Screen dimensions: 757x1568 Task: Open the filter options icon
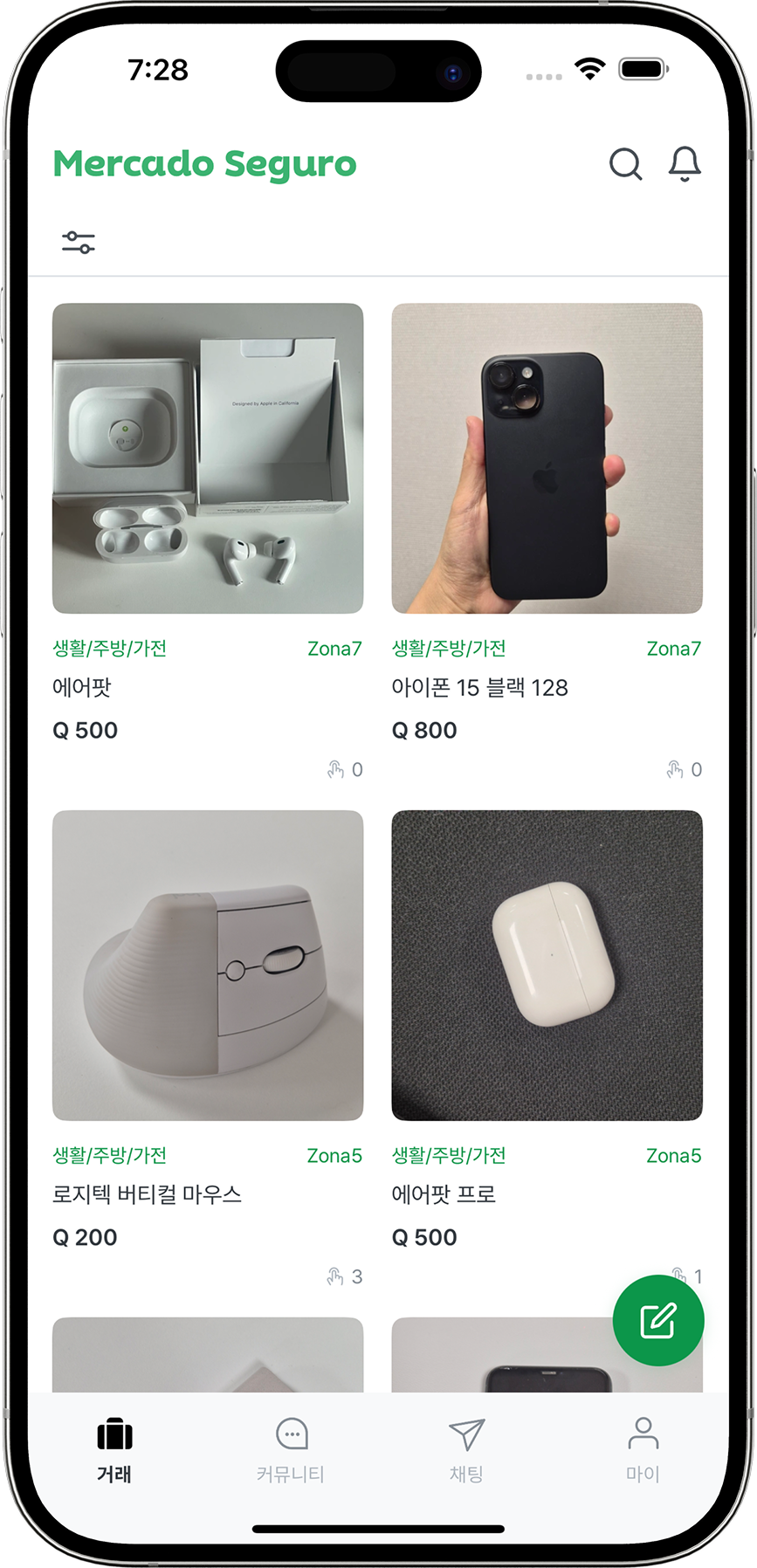click(x=79, y=243)
